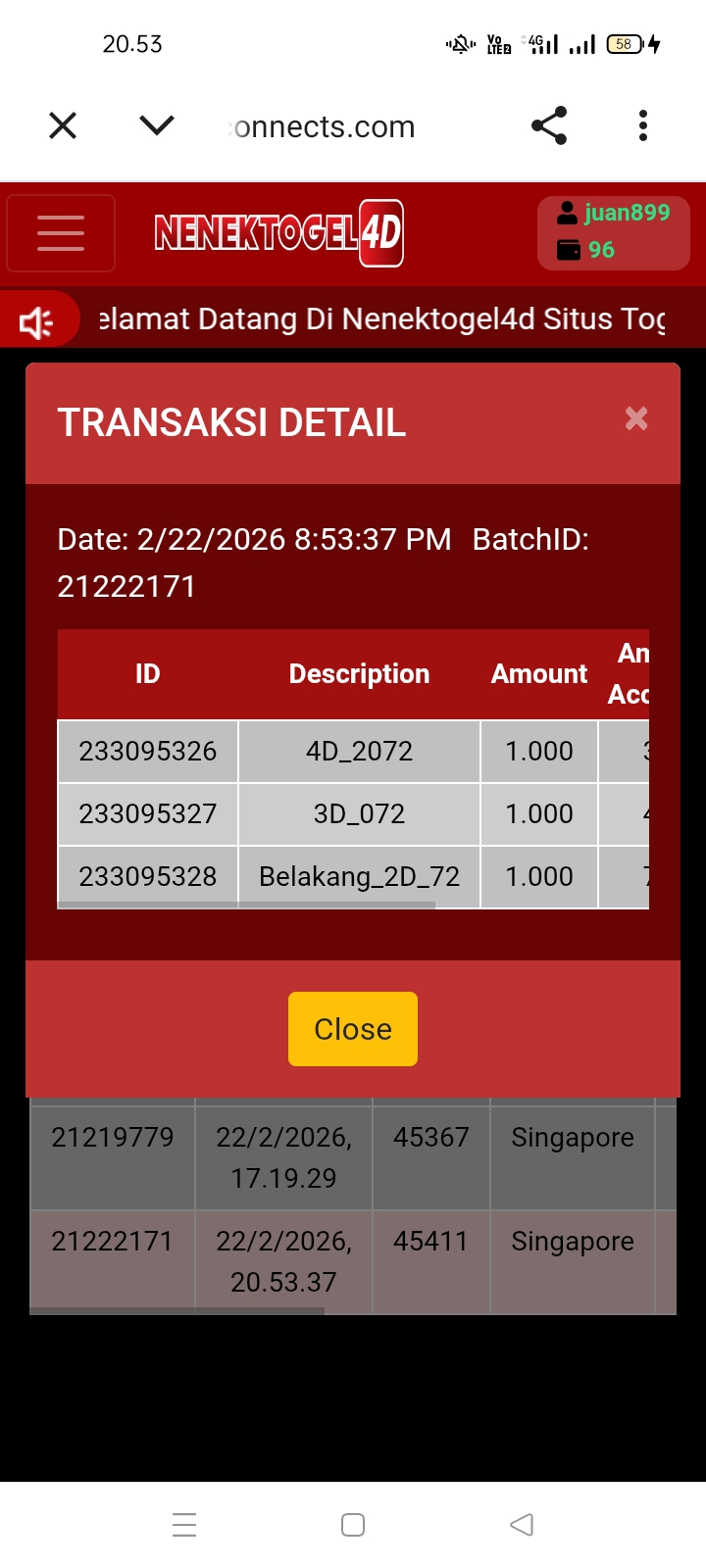This screenshot has height=1568, width=706.
Task: Go back with the system back button
Action: [522, 1525]
